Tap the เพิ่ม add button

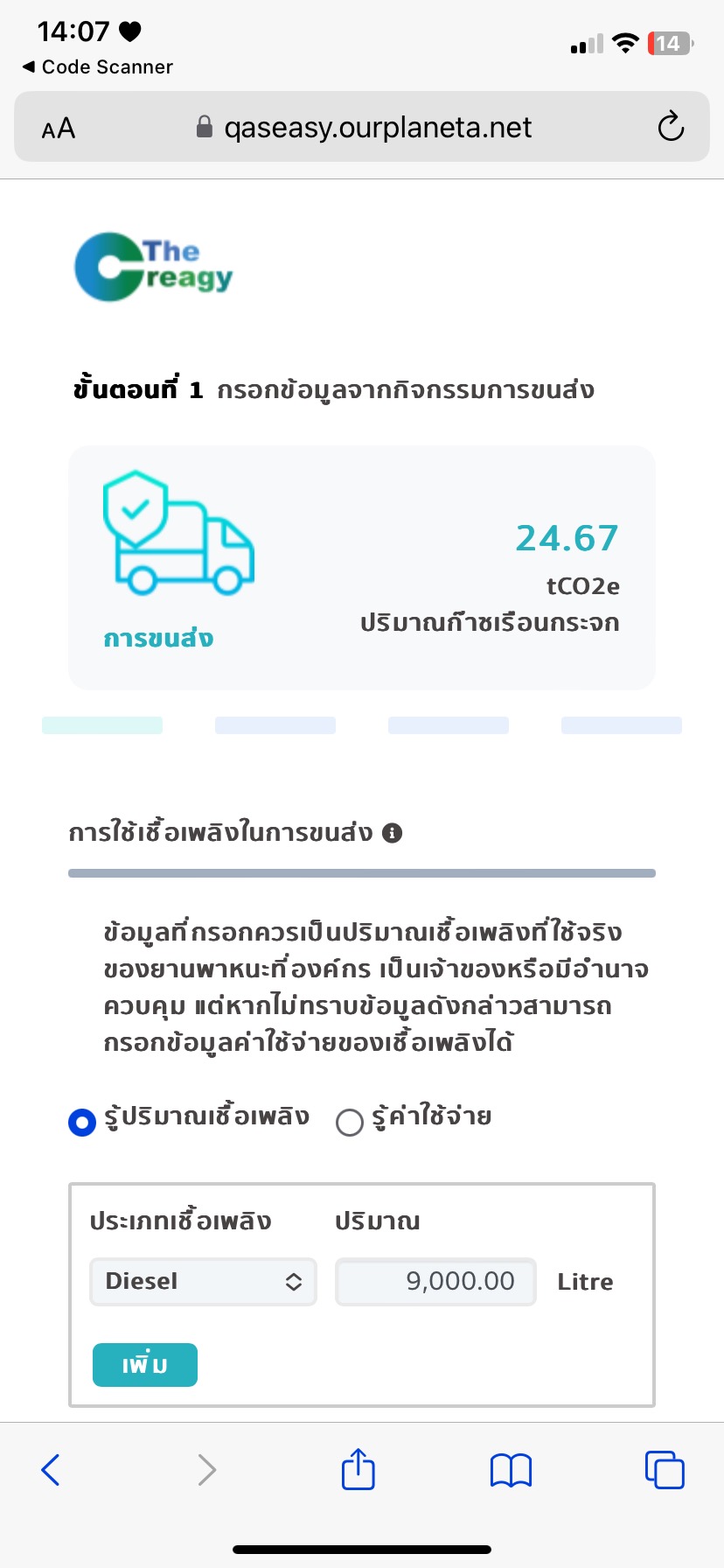coord(145,1365)
